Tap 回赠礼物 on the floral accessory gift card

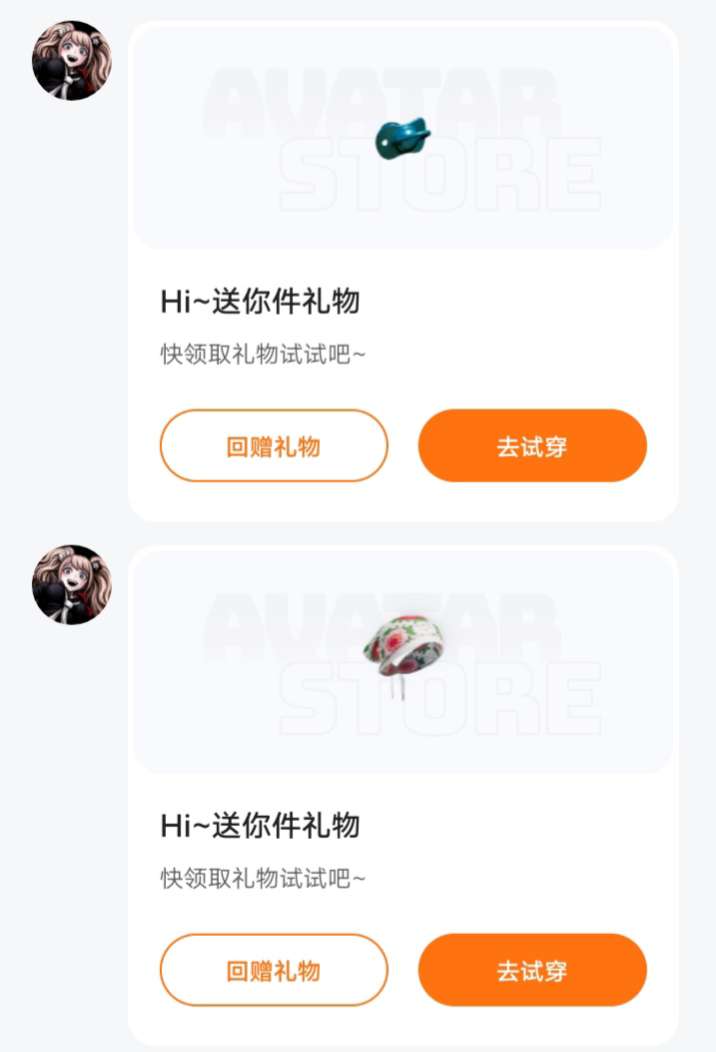tap(273, 970)
